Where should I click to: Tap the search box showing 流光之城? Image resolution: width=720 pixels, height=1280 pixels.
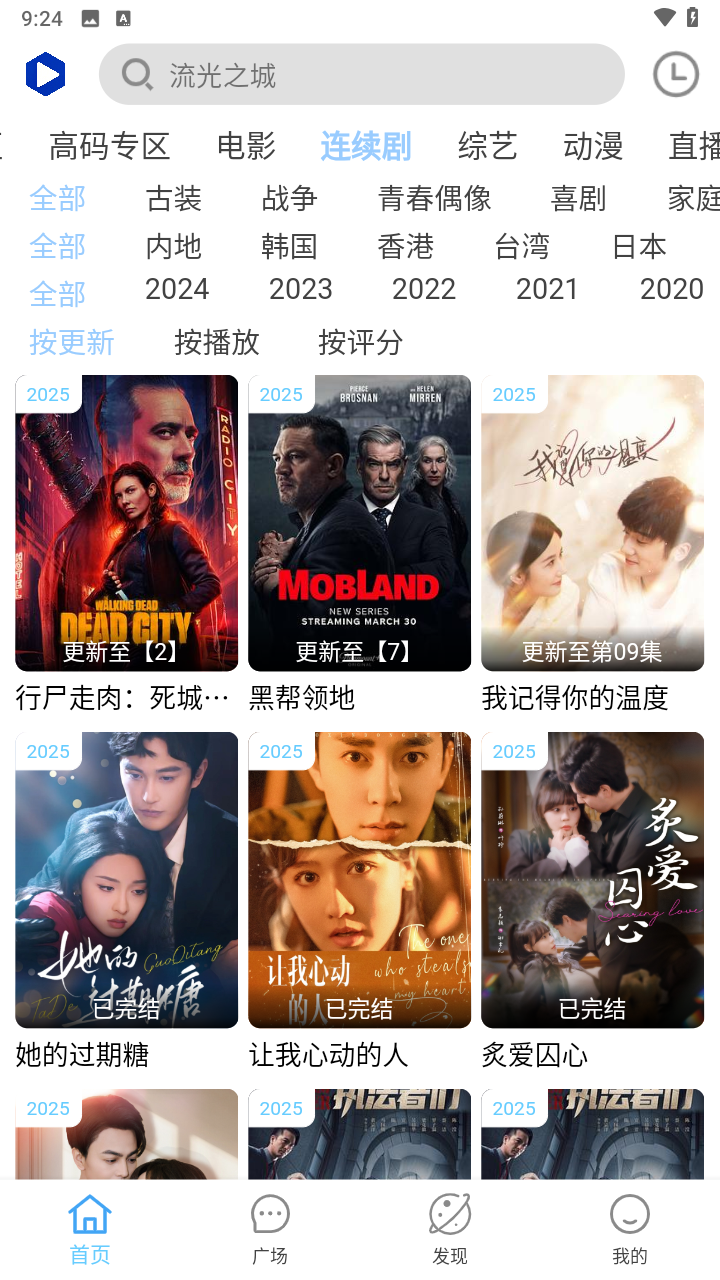(361, 75)
